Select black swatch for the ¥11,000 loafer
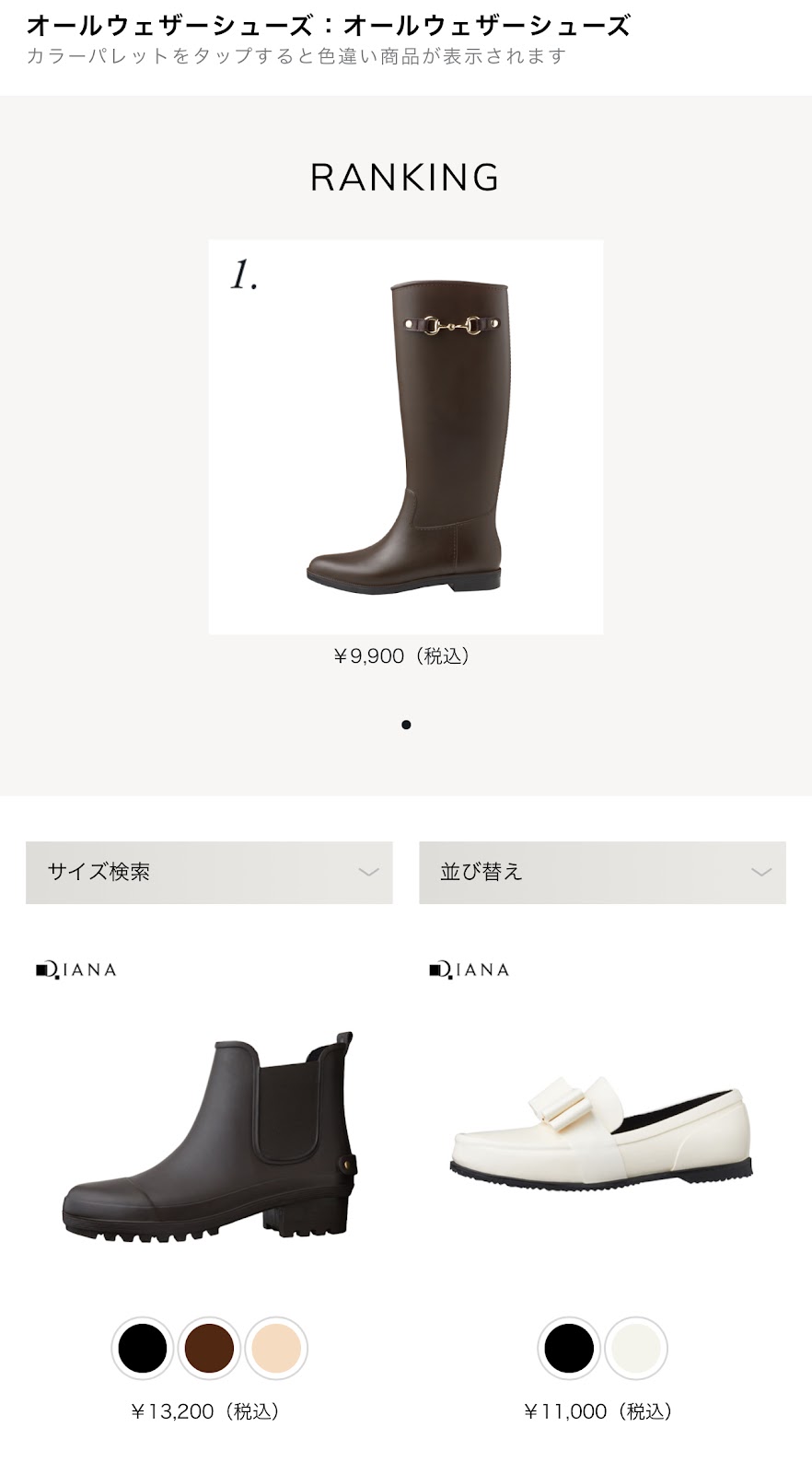Screen dimensions: 812x1473 coord(569,1349)
